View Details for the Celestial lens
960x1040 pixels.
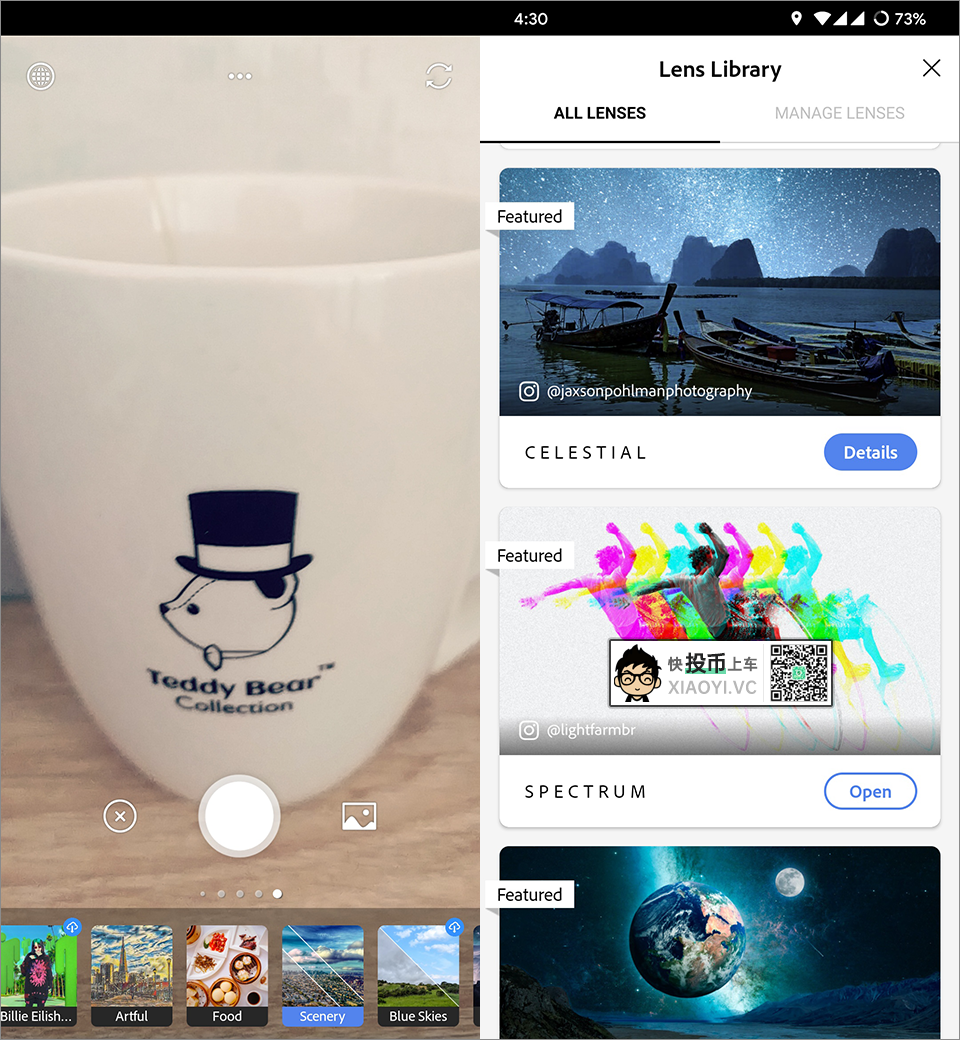pos(870,452)
